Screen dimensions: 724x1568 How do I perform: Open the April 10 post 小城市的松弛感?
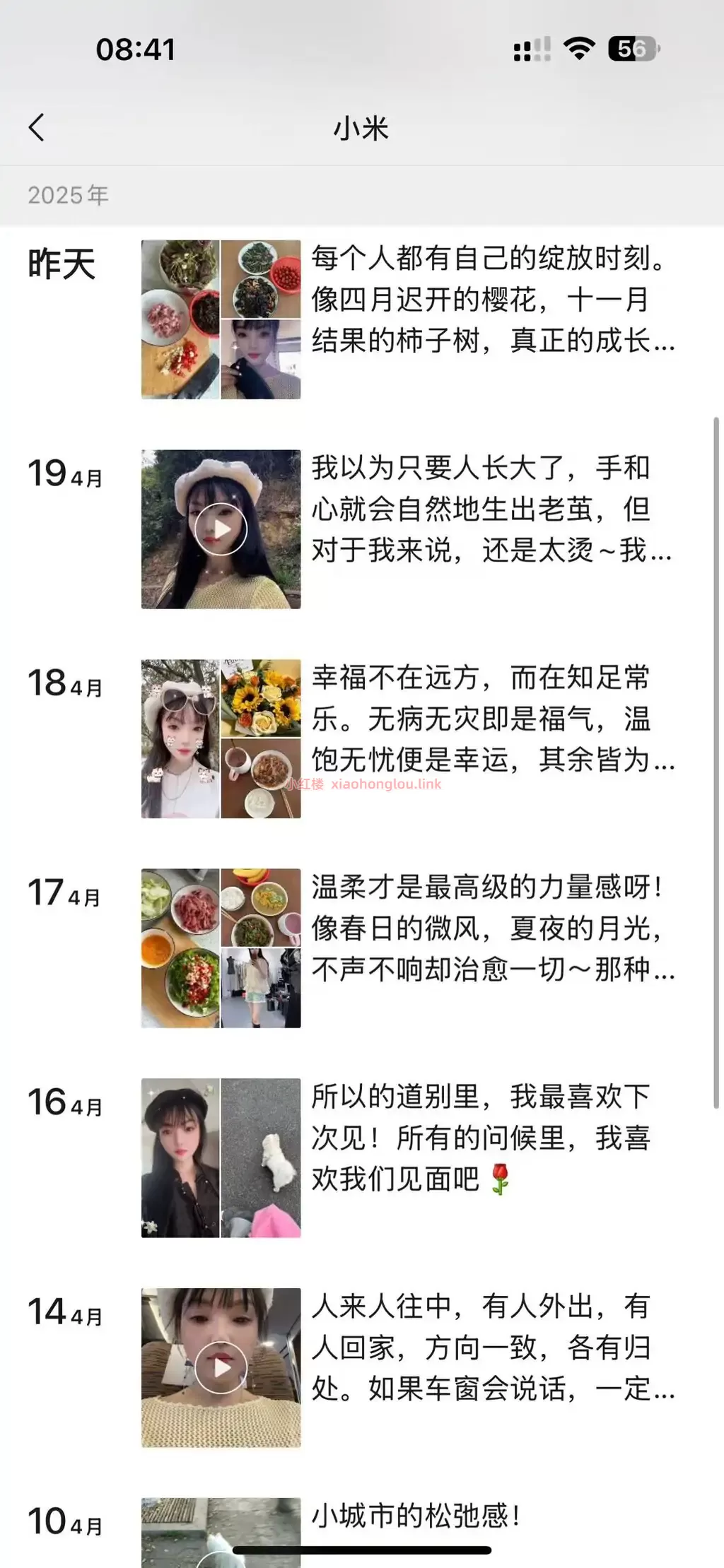[416, 1516]
